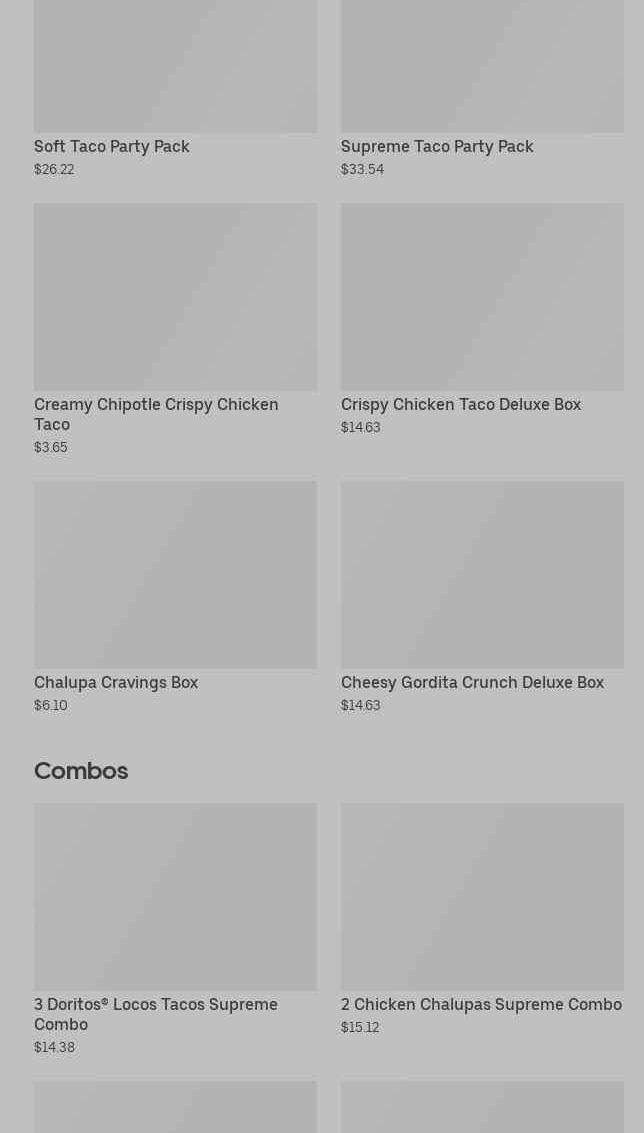Image resolution: width=644 pixels, height=1133 pixels.
Task: Open Cheesy Gordita Crunch Deluxe Box
Action: pos(482,598)
